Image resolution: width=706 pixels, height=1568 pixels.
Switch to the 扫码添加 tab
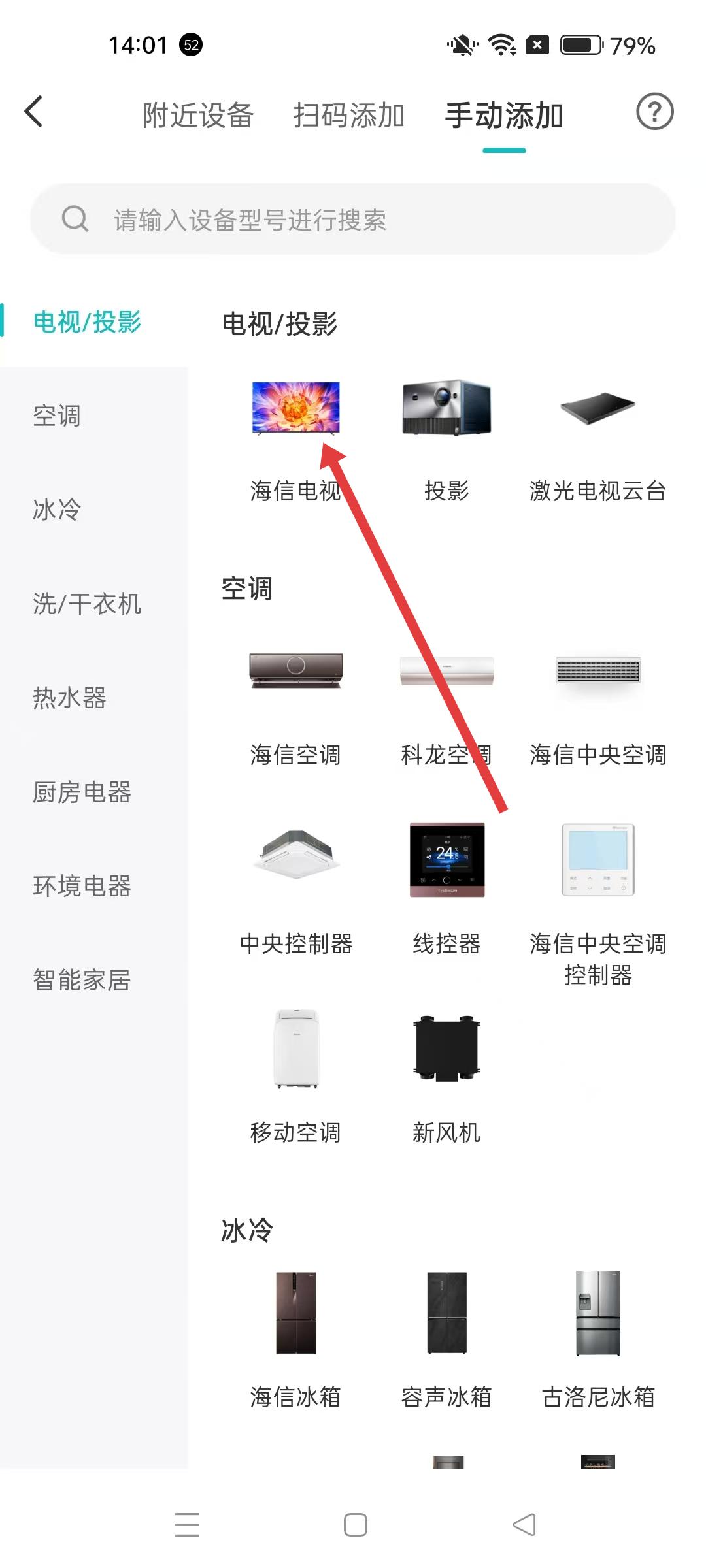348,116
